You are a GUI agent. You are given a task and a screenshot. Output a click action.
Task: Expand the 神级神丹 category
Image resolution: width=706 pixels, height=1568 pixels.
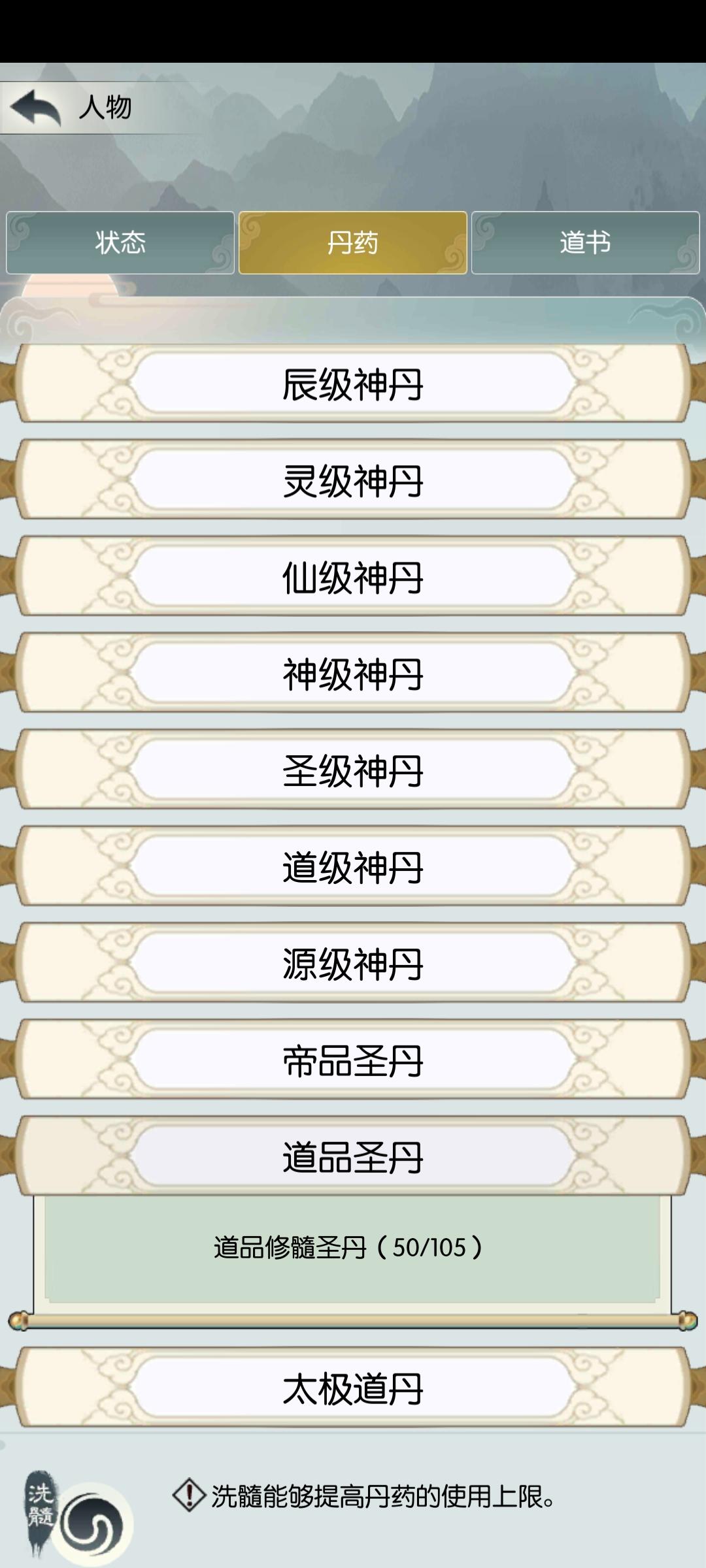(353, 674)
